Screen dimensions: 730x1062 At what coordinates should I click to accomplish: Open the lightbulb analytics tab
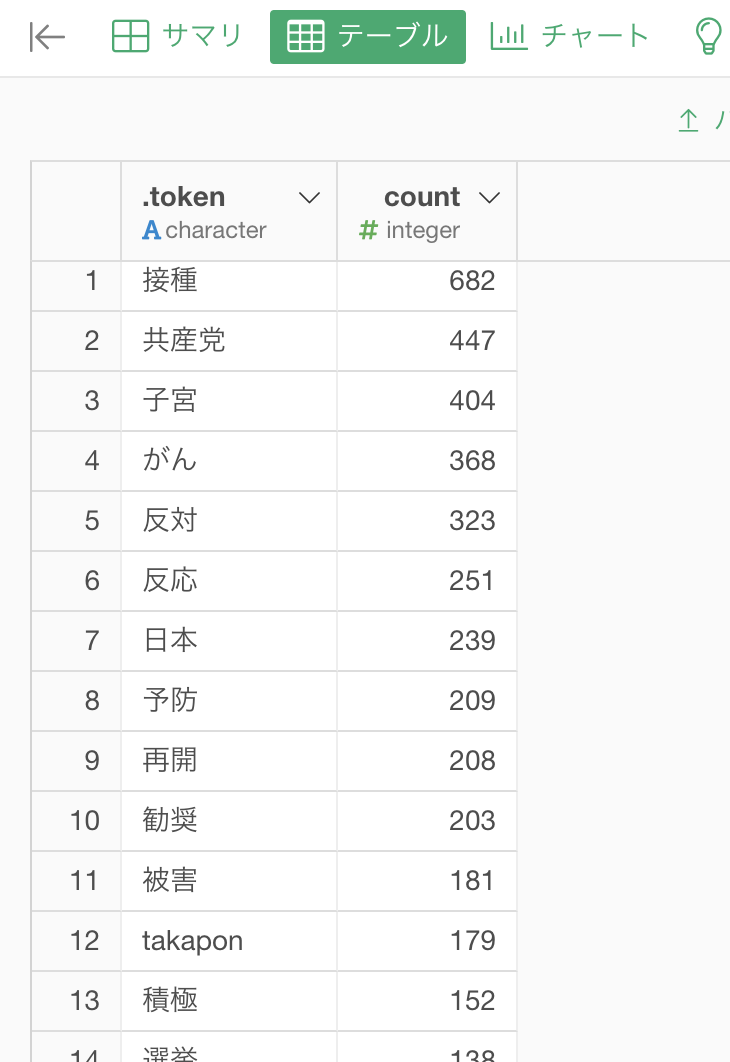click(708, 37)
